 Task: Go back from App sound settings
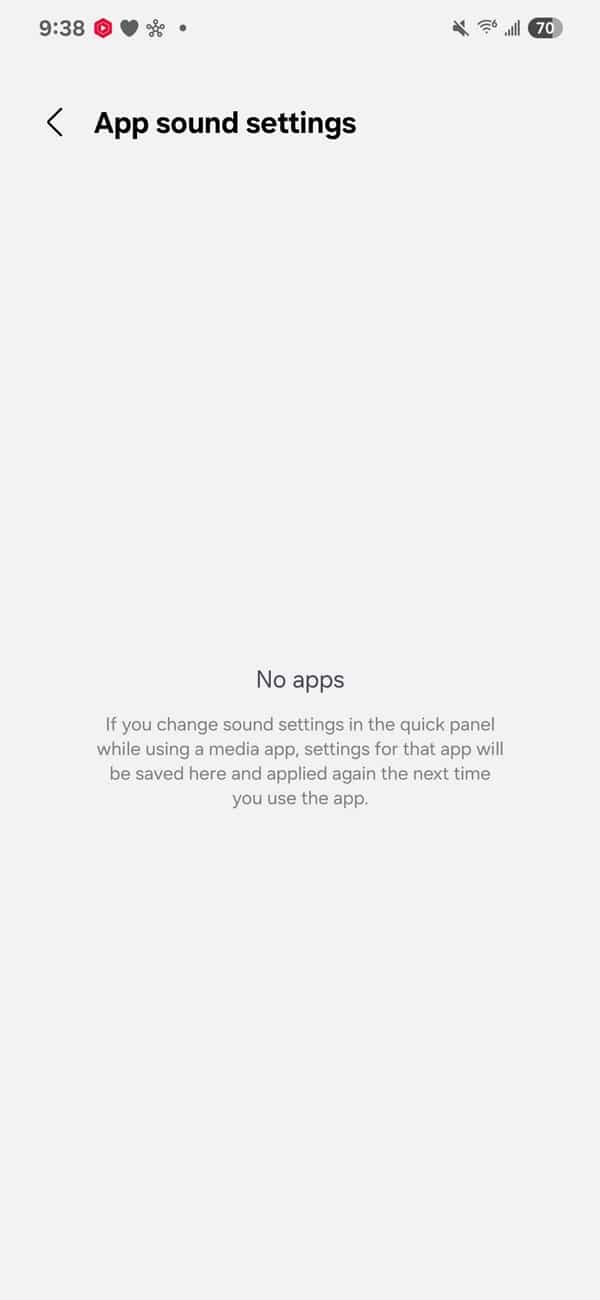pos(55,123)
